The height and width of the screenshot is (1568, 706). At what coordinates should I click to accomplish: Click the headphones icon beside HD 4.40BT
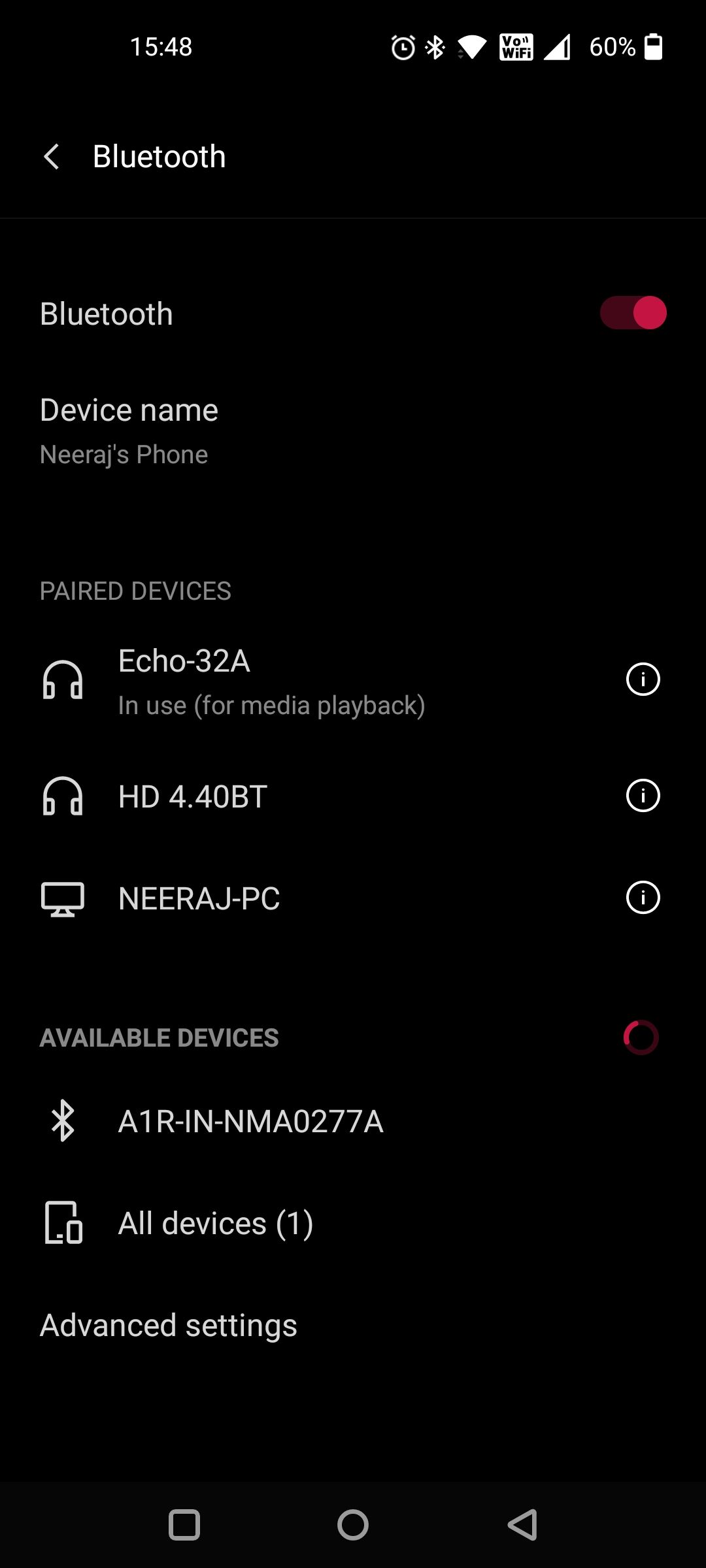pyautogui.click(x=63, y=796)
